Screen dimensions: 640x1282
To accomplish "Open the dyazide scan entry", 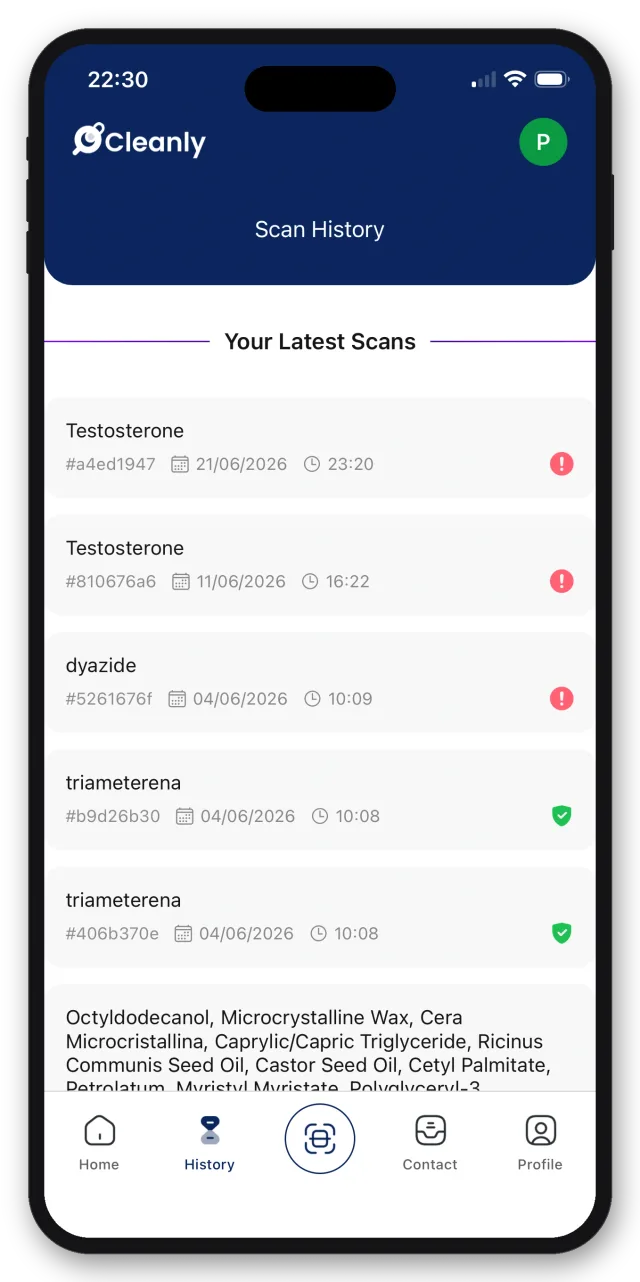I will (x=320, y=682).
